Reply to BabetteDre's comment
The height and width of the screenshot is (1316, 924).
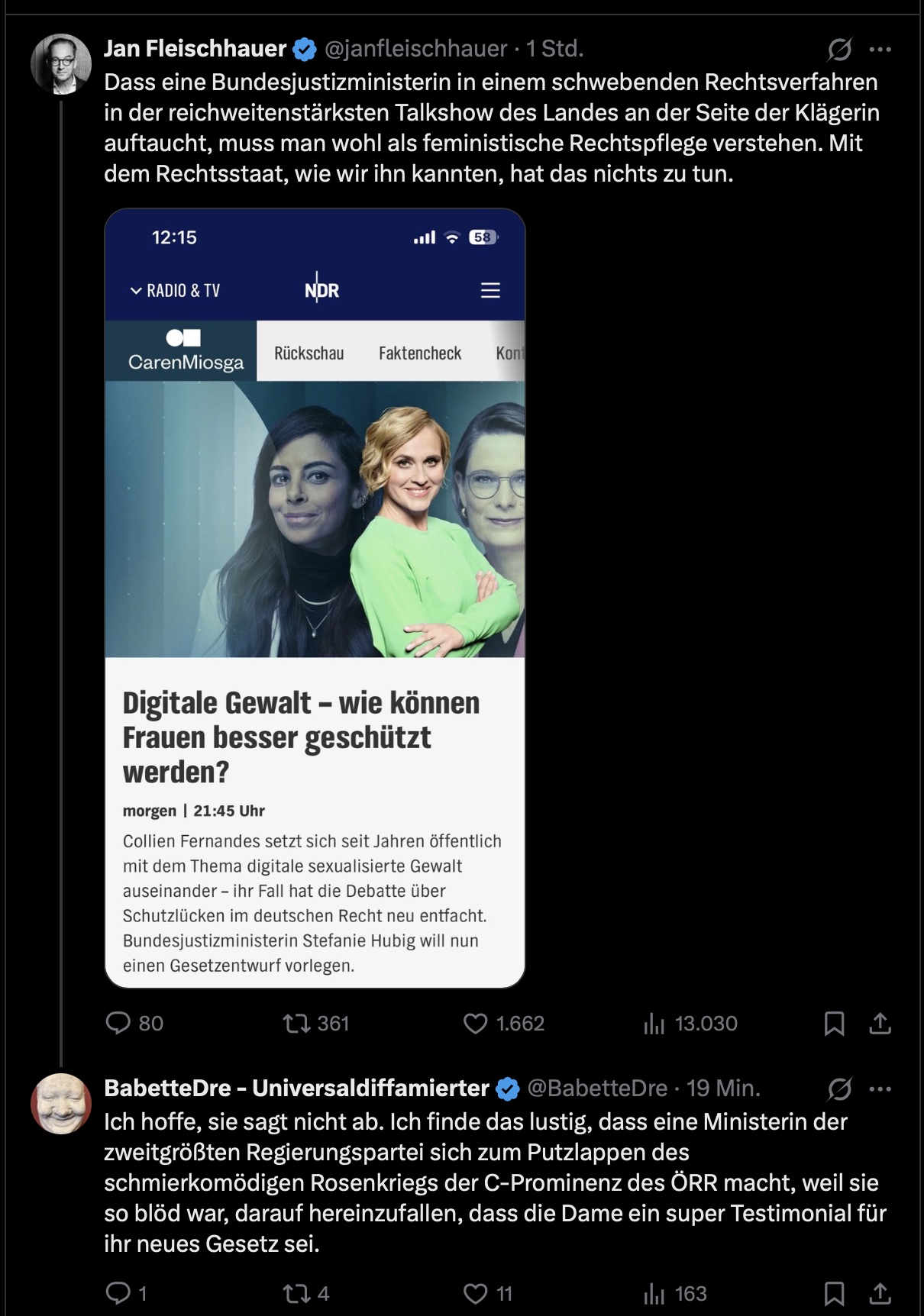pos(118,1293)
